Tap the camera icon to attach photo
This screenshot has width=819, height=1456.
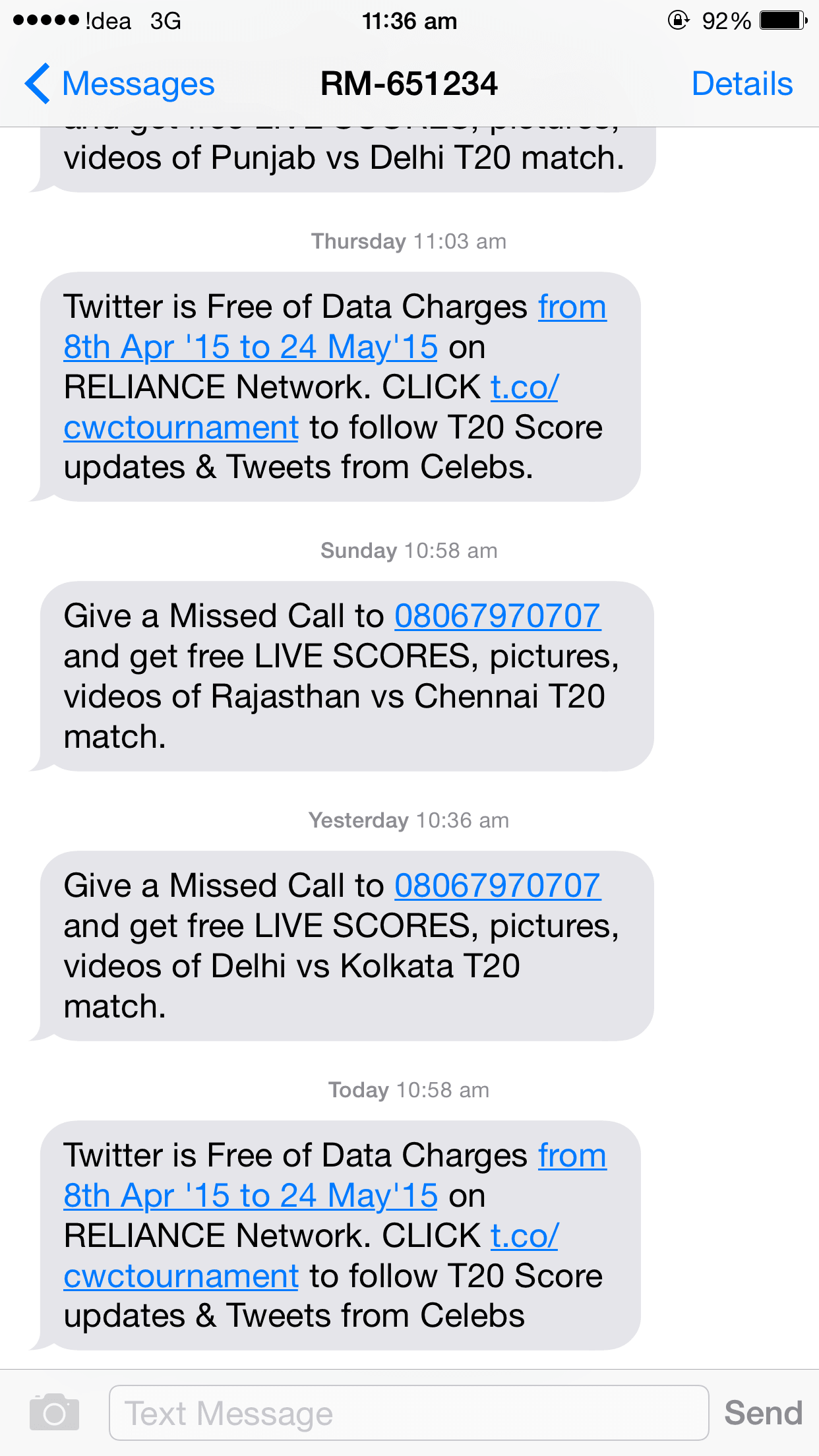[54, 1412]
